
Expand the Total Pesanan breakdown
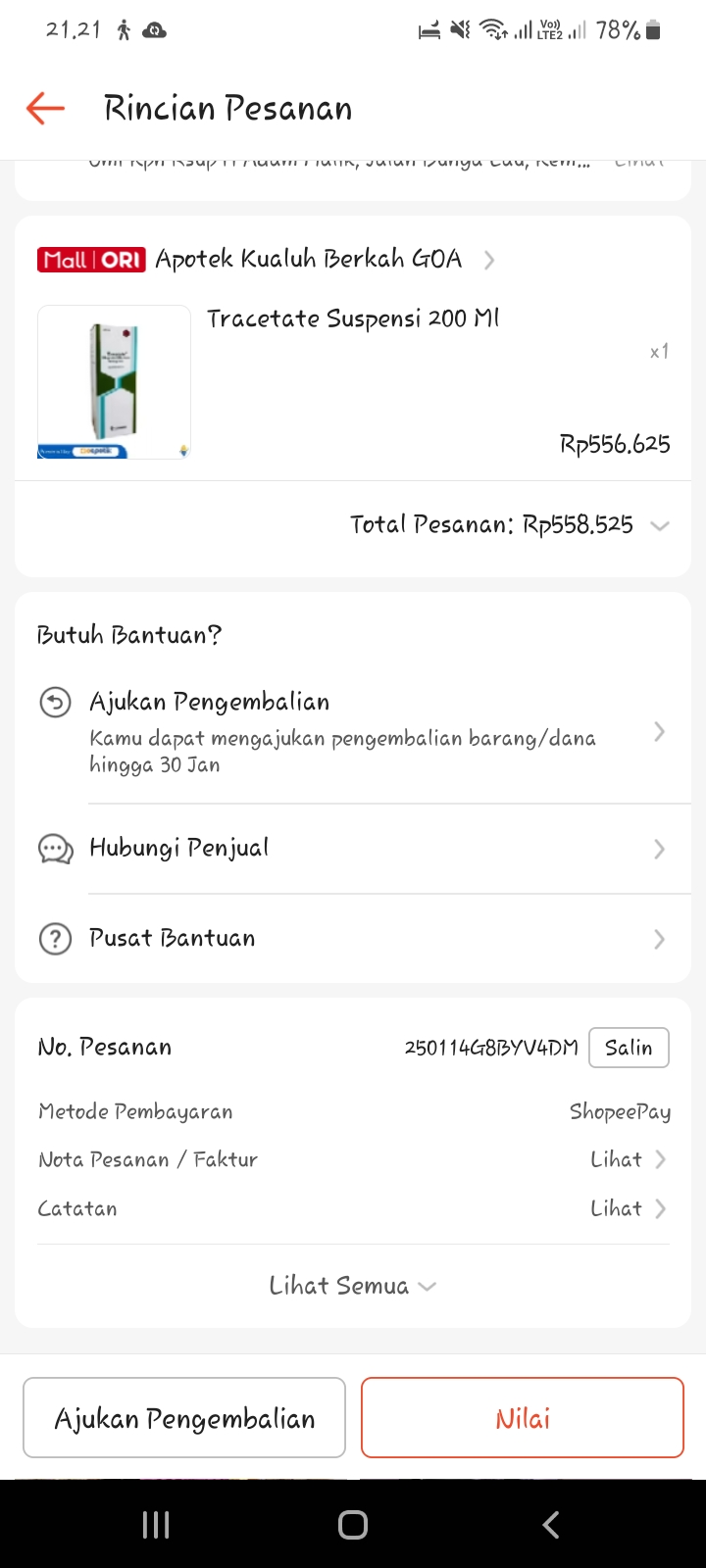click(660, 525)
